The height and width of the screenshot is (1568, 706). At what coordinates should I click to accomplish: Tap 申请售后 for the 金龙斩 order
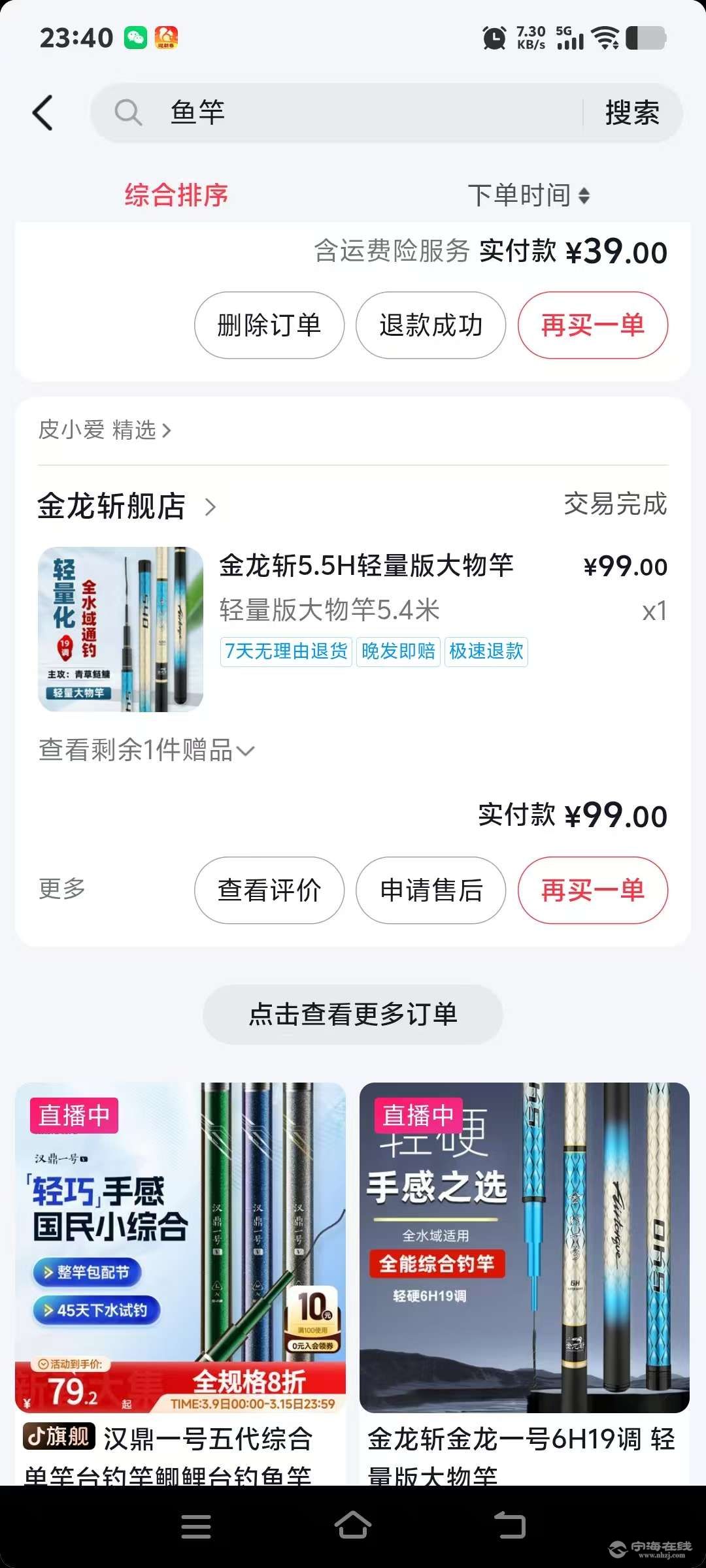pyautogui.click(x=431, y=890)
